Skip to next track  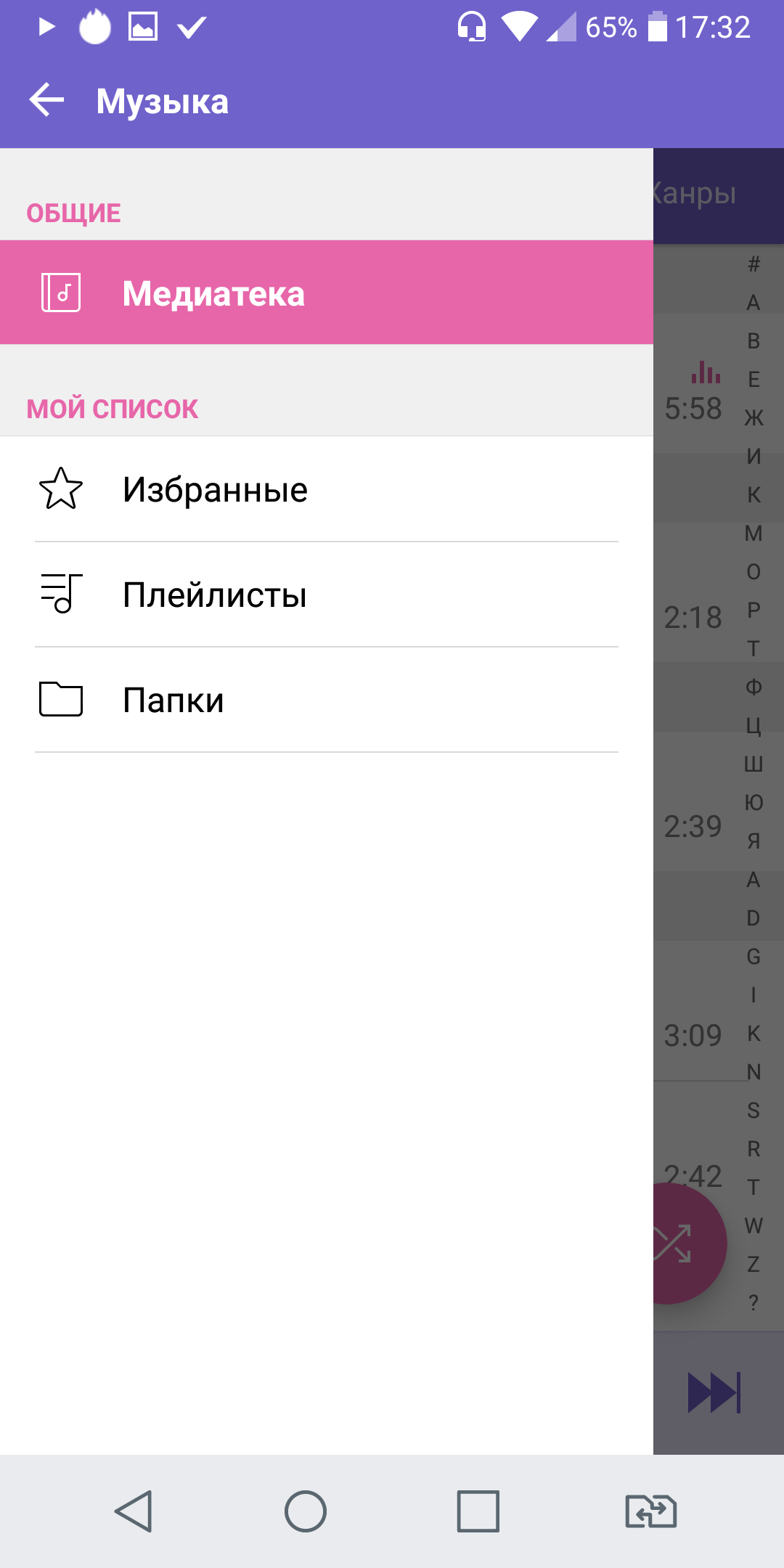tap(714, 1392)
